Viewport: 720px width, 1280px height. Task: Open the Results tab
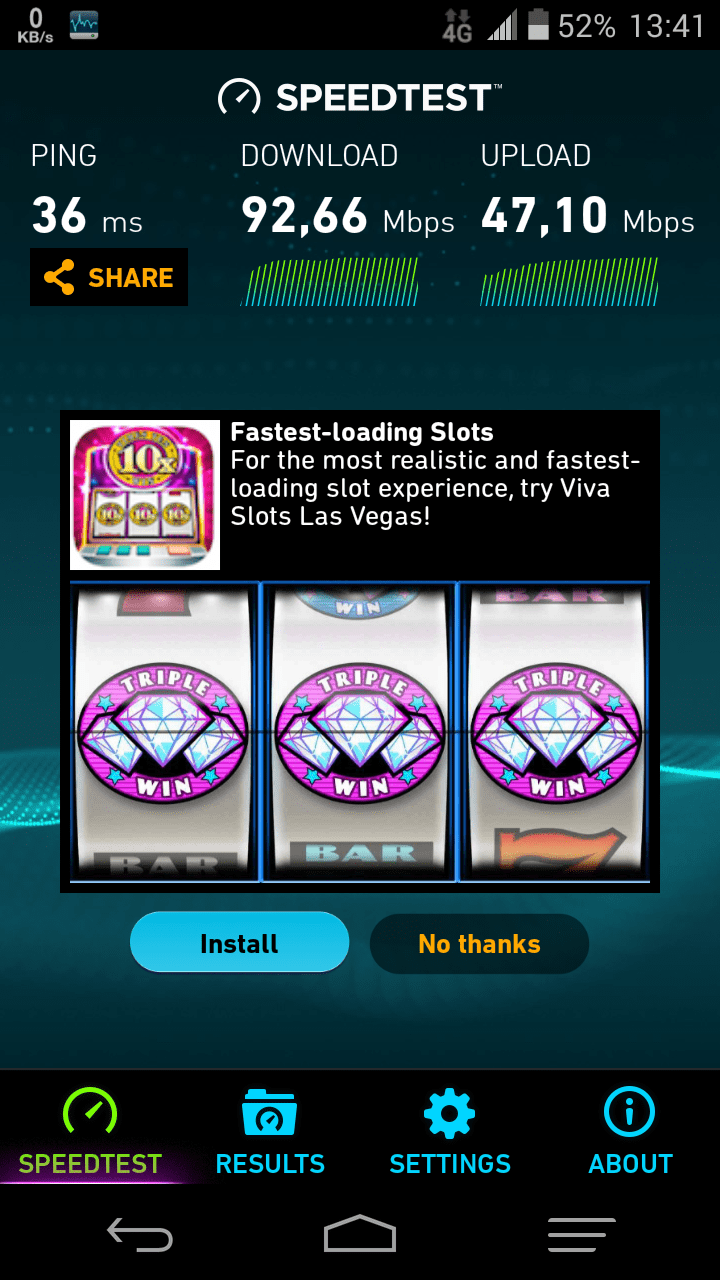click(270, 1132)
